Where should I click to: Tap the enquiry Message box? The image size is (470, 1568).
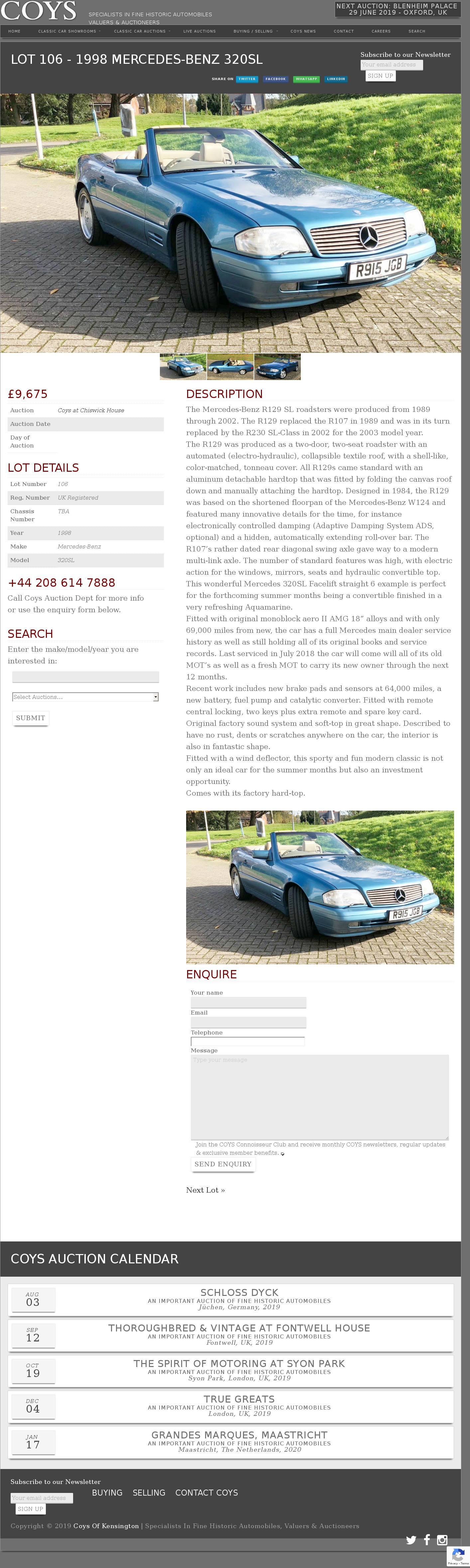pyautogui.click(x=319, y=1098)
